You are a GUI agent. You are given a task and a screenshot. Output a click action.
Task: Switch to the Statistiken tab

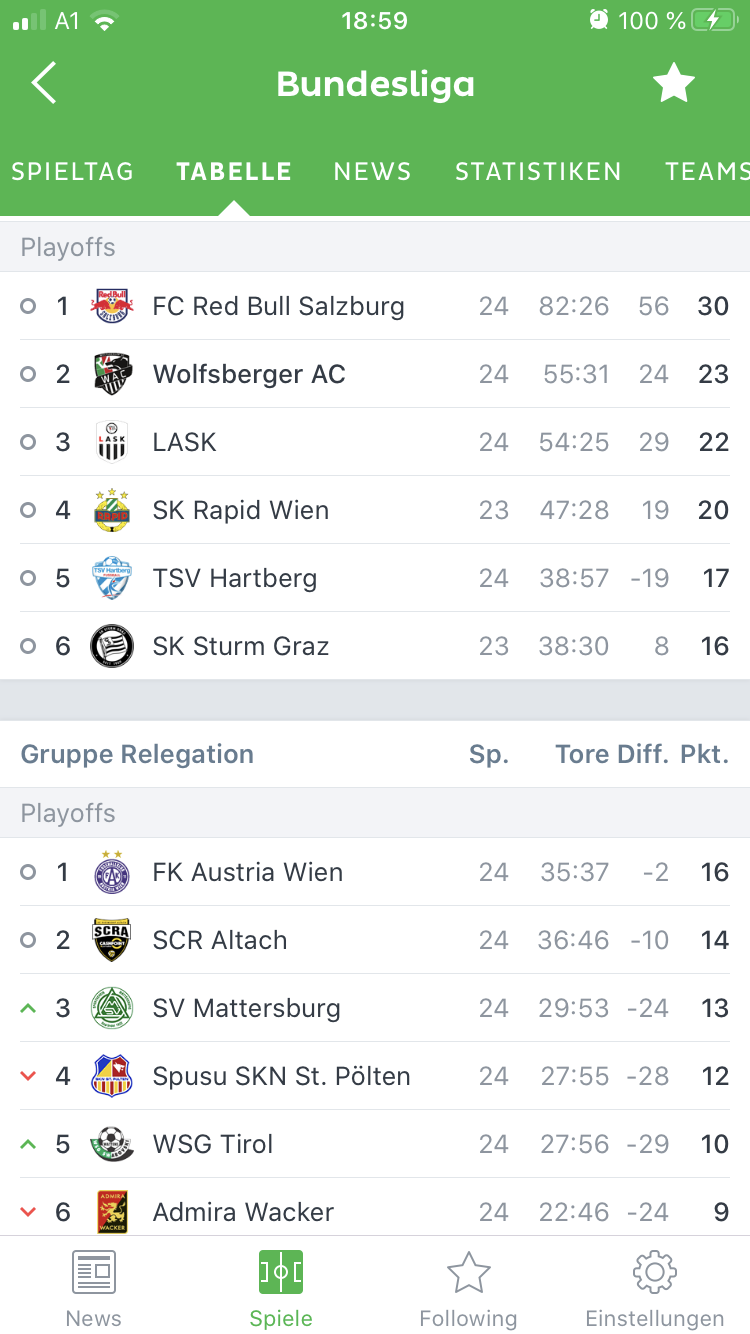538,172
